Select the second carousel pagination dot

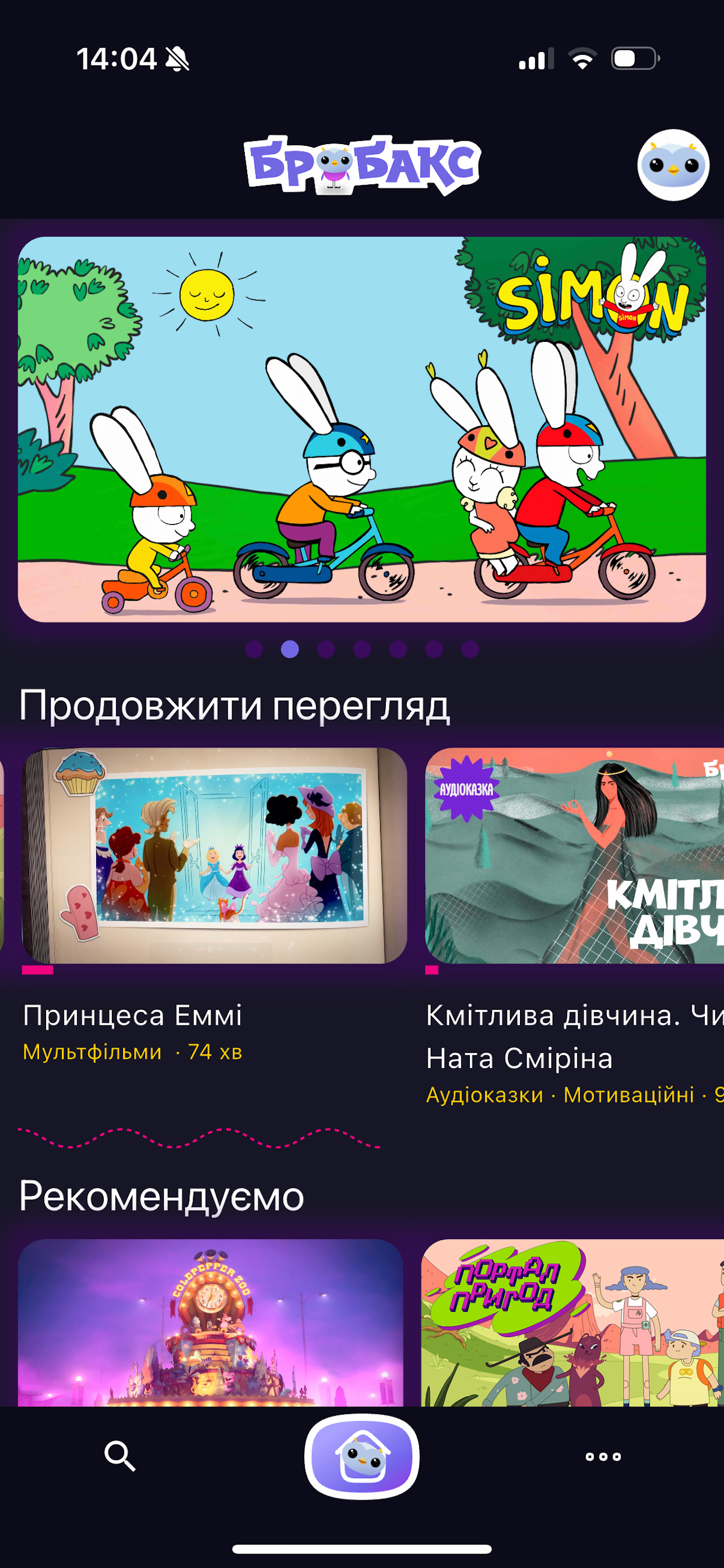[290, 650]
